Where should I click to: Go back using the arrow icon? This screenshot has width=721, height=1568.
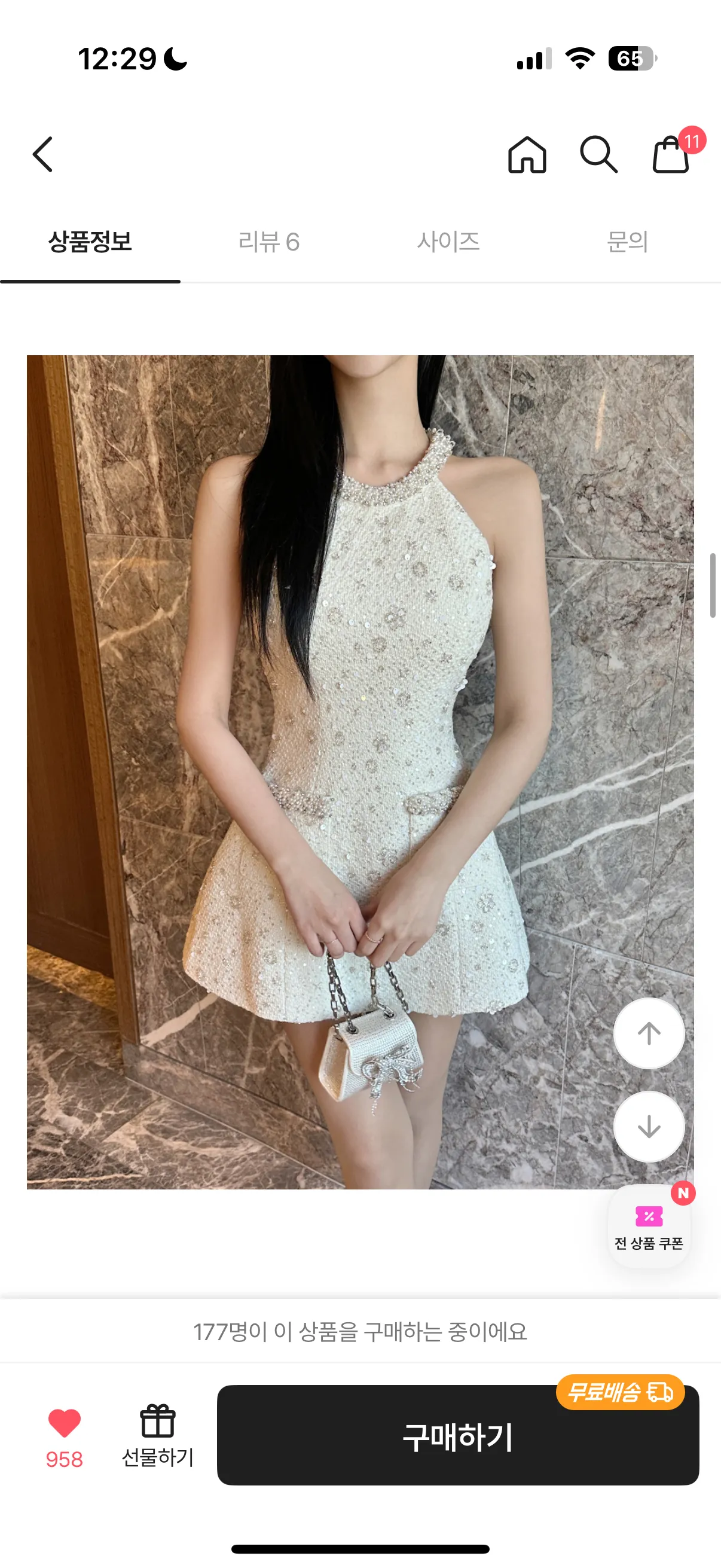point(42,154)
